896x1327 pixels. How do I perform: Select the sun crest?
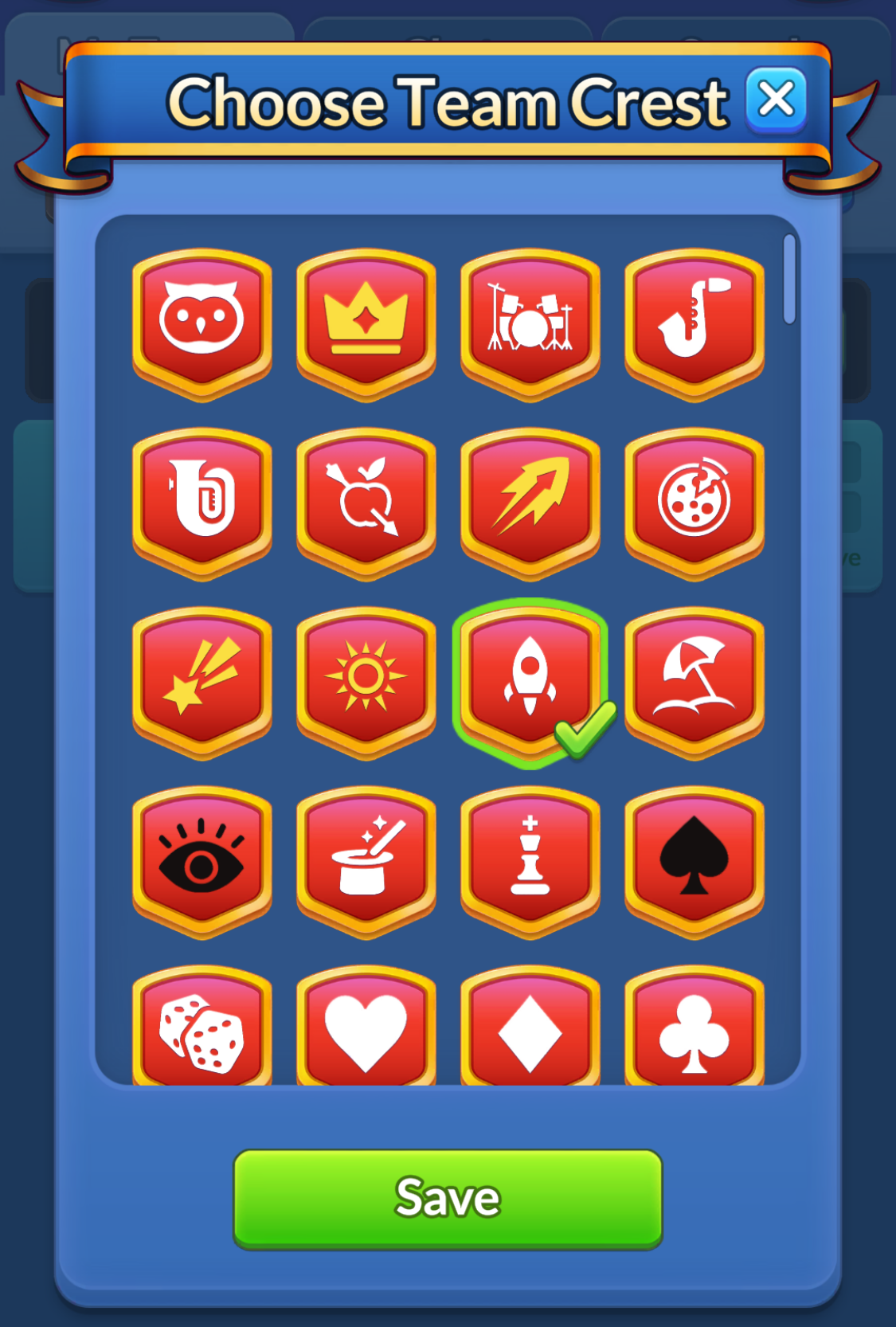coord(366,681)
